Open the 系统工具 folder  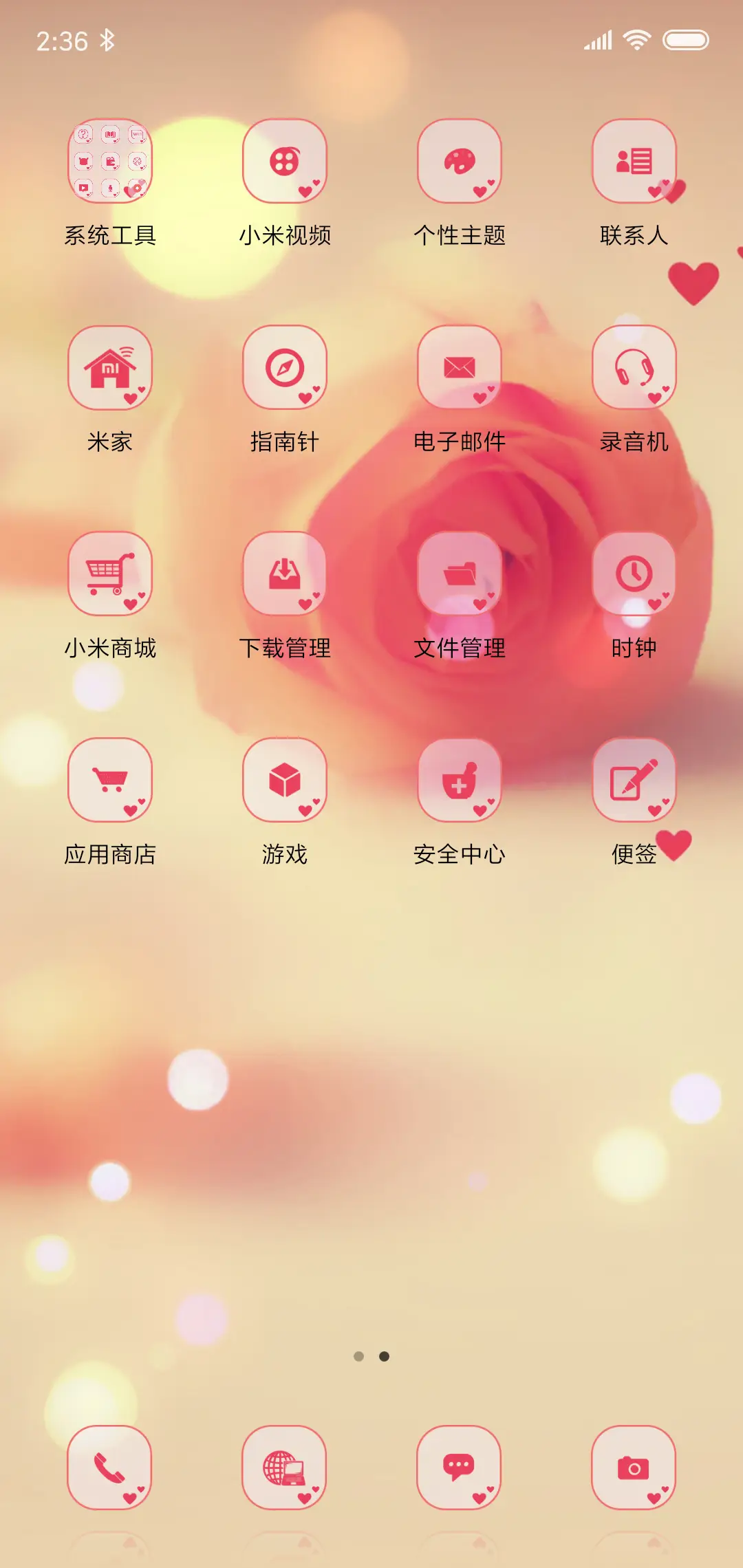(109, 163)
